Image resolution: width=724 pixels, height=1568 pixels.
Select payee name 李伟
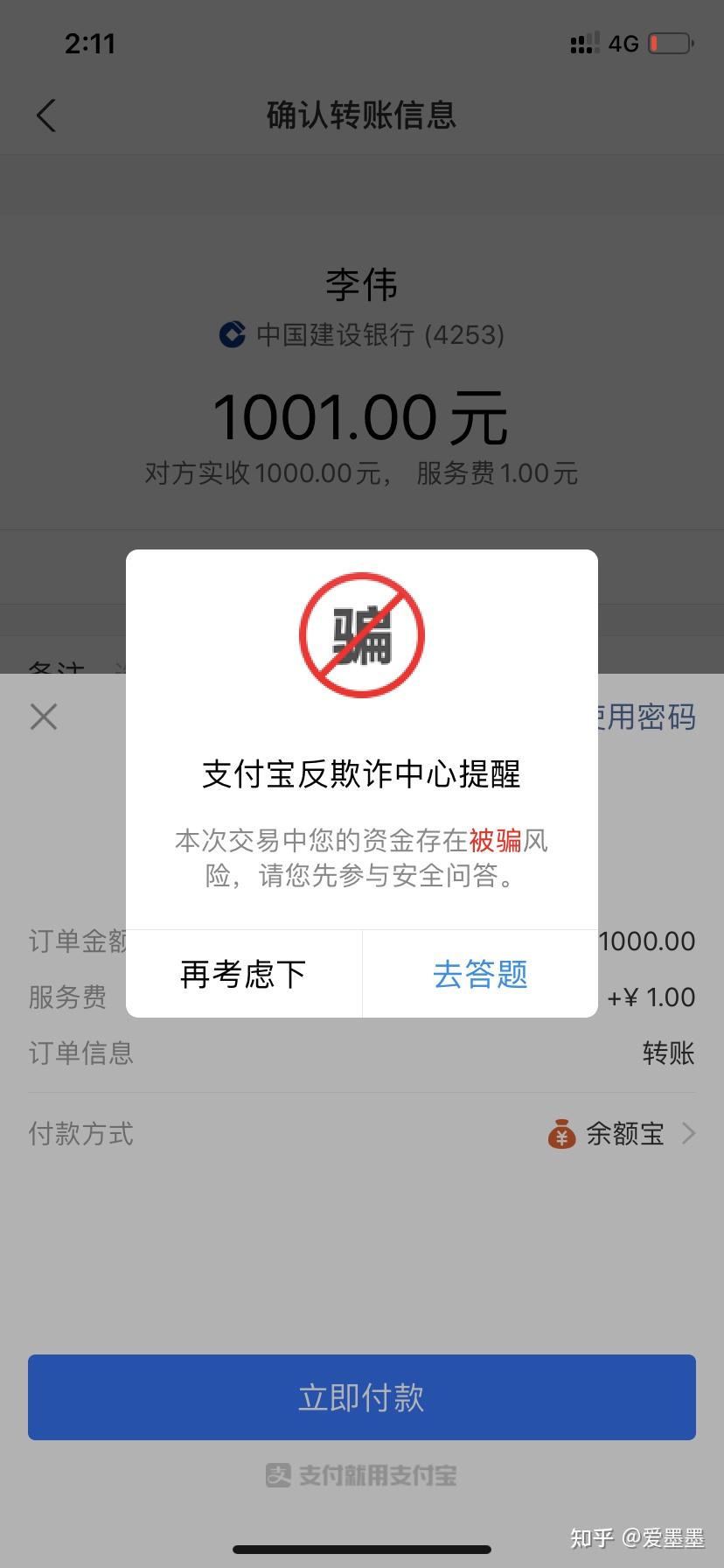click(x=361, y=284)
